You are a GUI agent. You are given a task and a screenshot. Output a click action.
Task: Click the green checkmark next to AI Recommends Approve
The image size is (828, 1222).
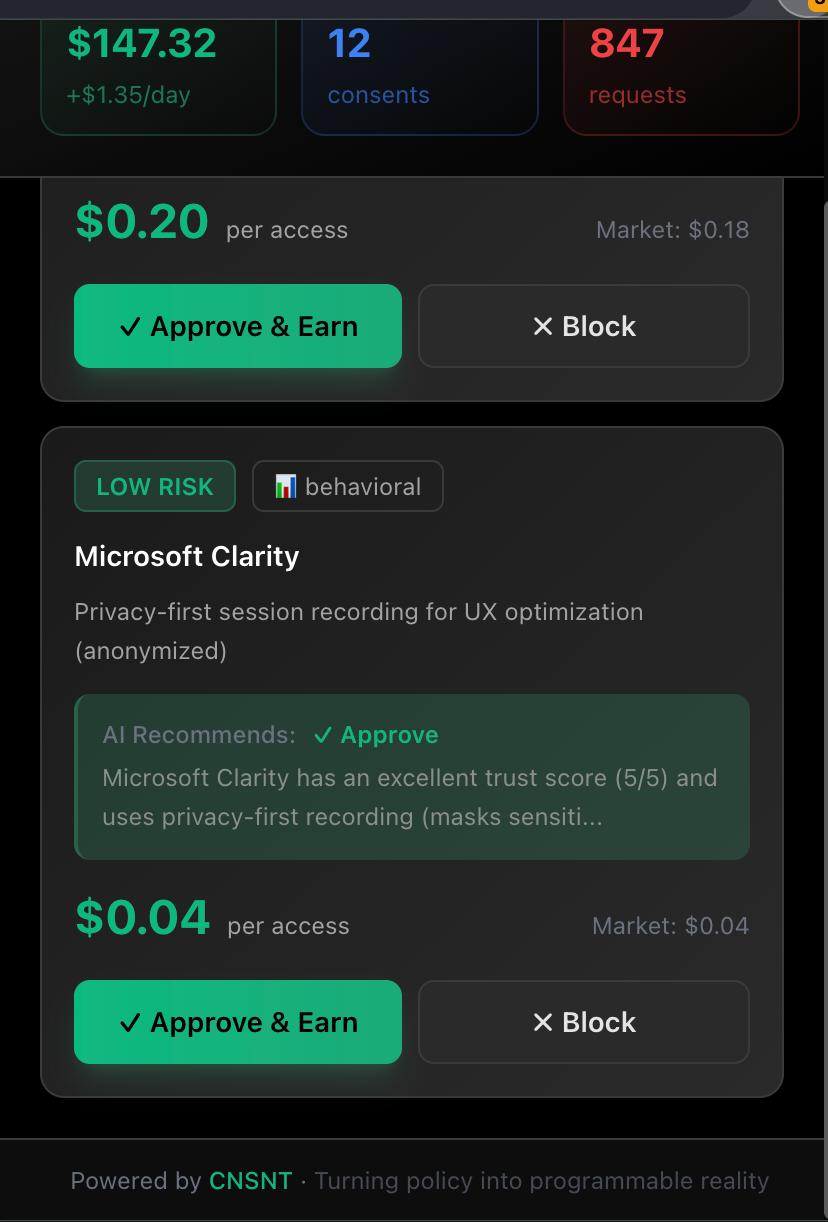coord(322,735)
